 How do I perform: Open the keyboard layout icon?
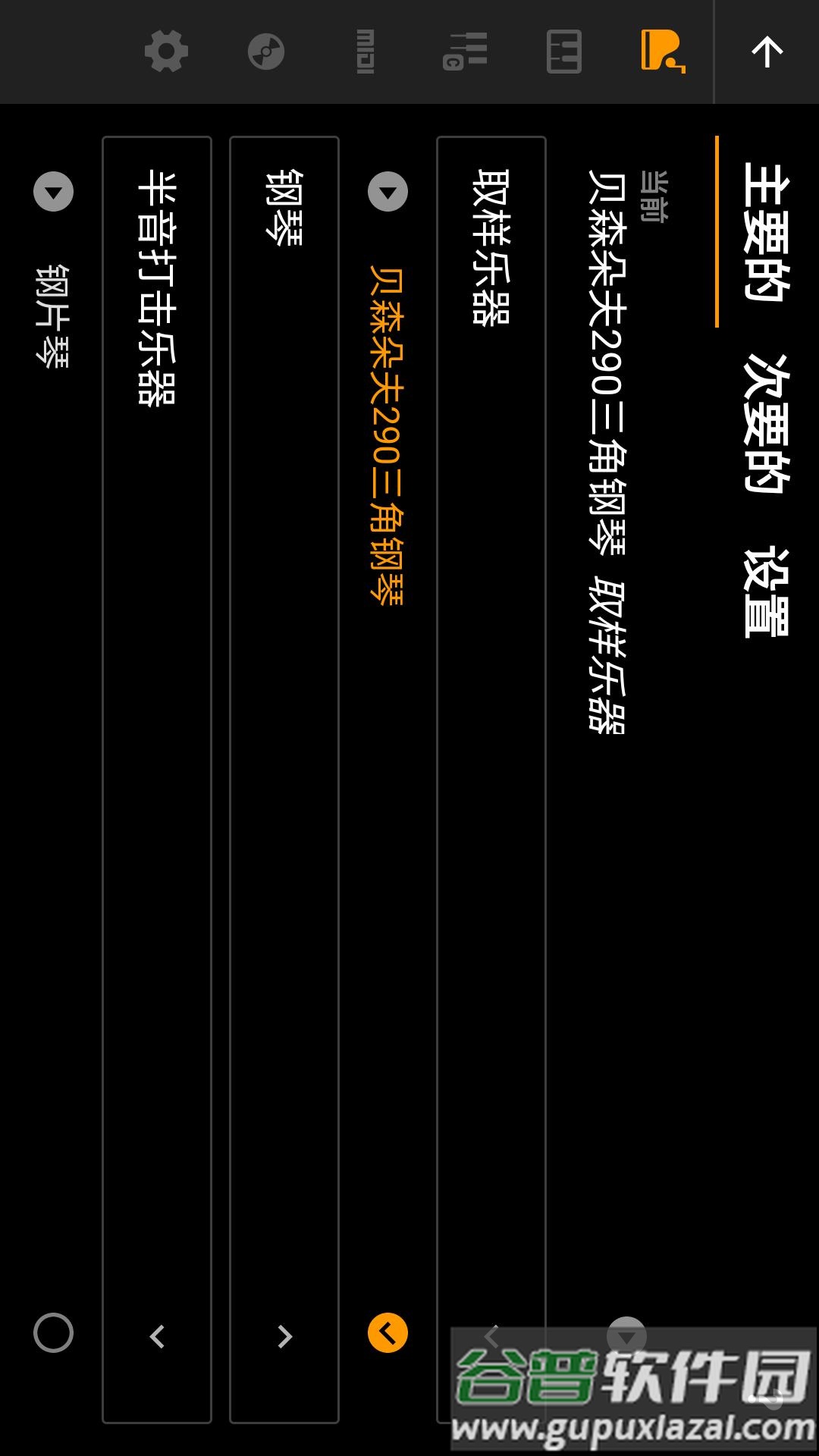[x=564, y=52]
